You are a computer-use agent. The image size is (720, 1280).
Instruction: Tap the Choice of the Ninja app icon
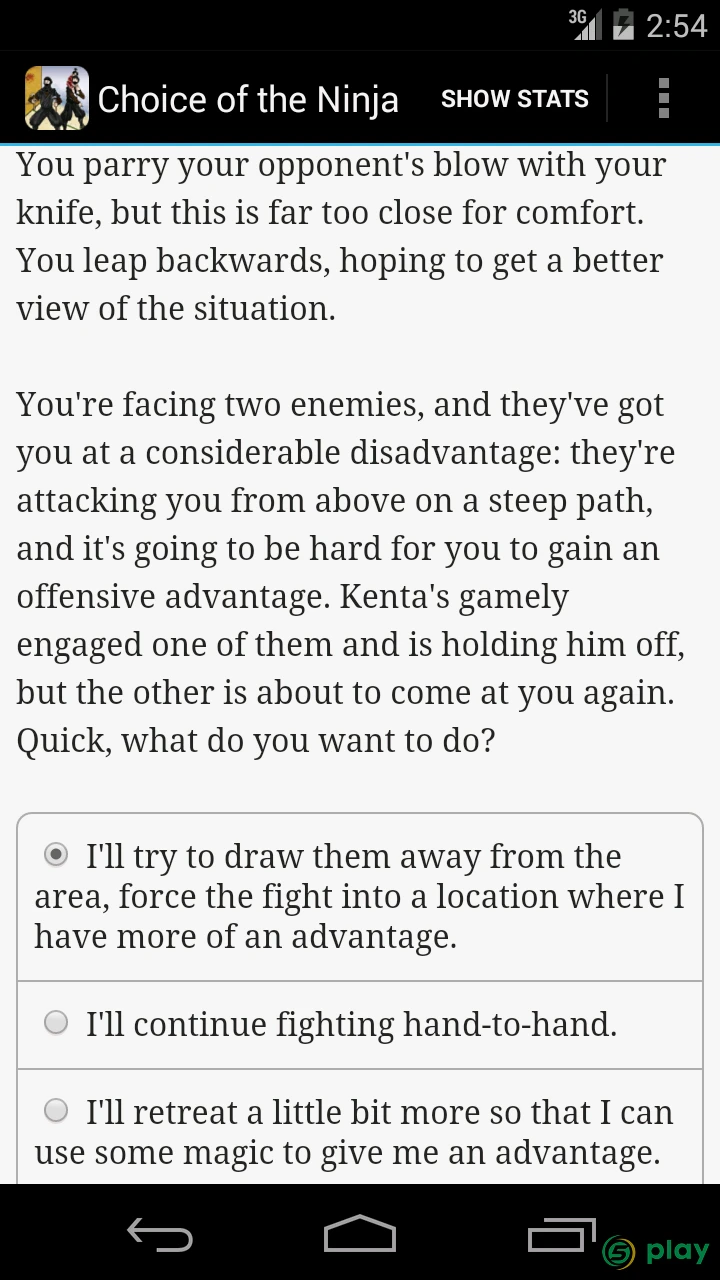coord(57,98)
